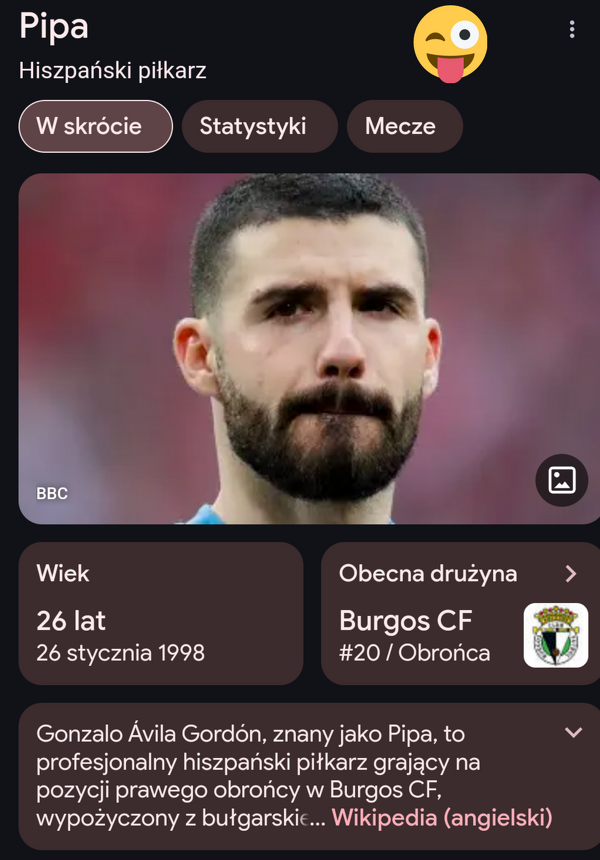Open the three-dot overflow menu
The height and width of the screenshot is (860, 600).
coord(572,30)
